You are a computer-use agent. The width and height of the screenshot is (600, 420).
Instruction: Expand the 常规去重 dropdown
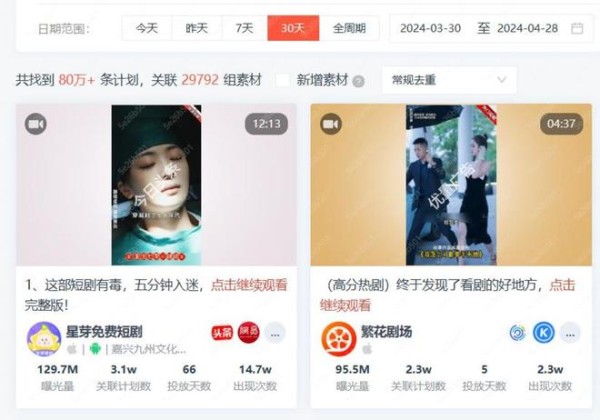click(x=448, y=79)
